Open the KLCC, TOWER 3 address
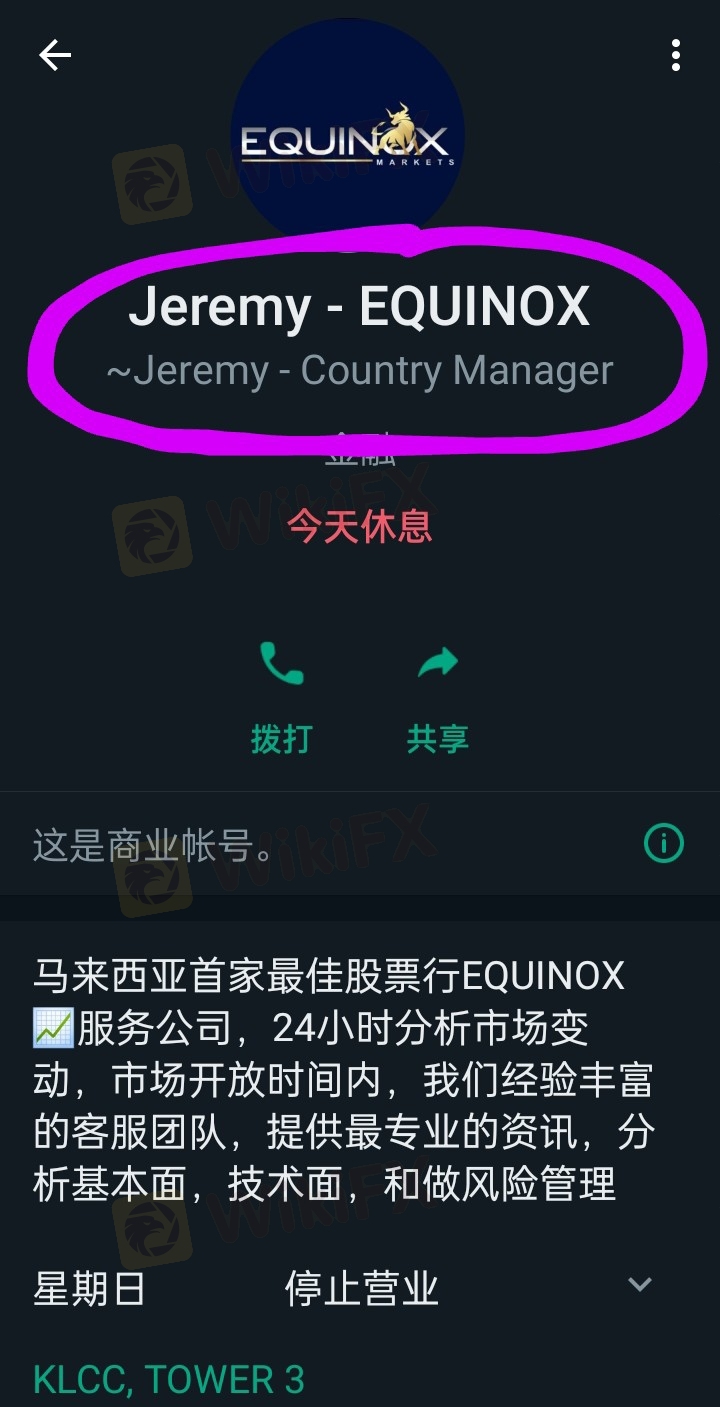The image size is (720, 1407). click(x=169, y=1380)
